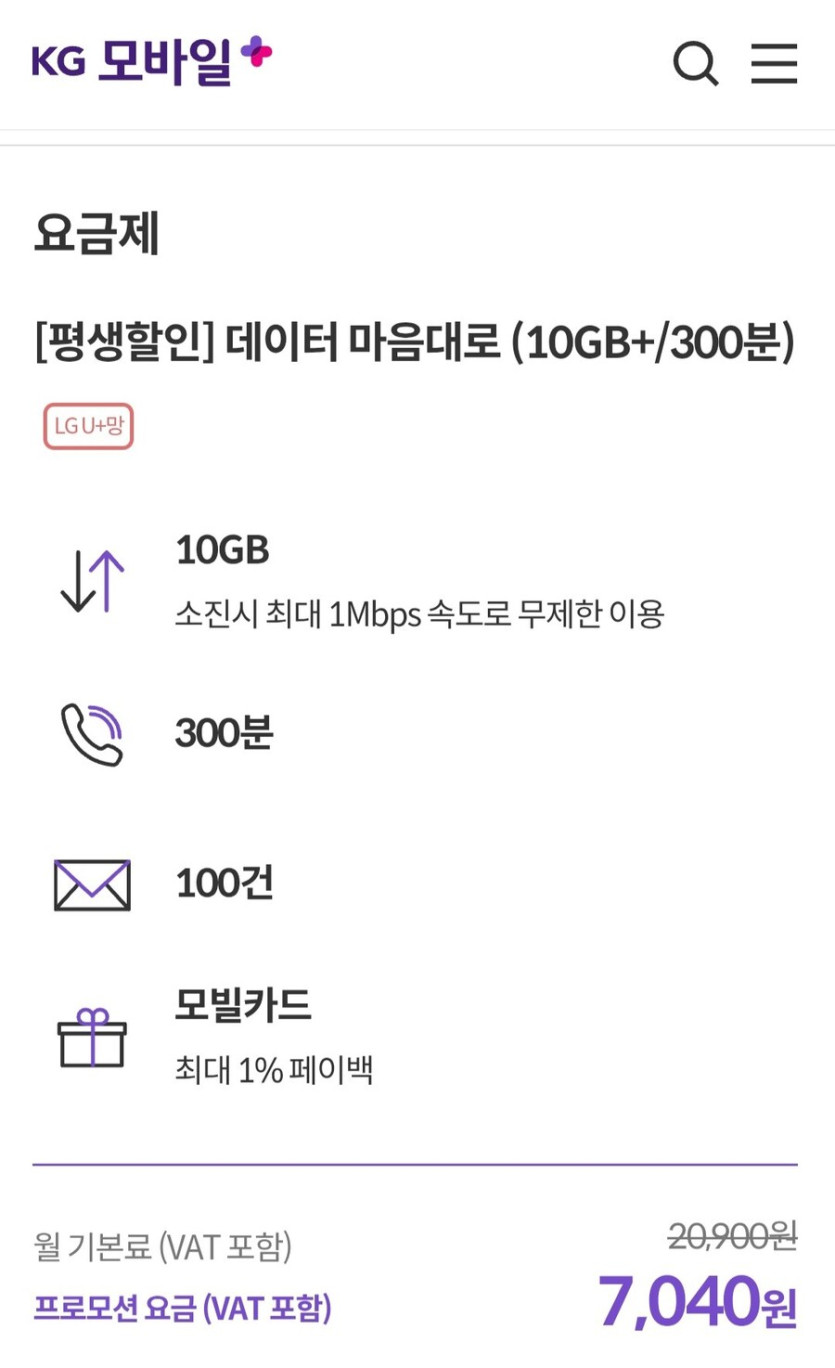This screenshot has width=835, height=1368.
Task: Open the plan titled 데이터 마음대로 (10GB+/300분)
Action: pyautogui.click(x=417, y=342)
